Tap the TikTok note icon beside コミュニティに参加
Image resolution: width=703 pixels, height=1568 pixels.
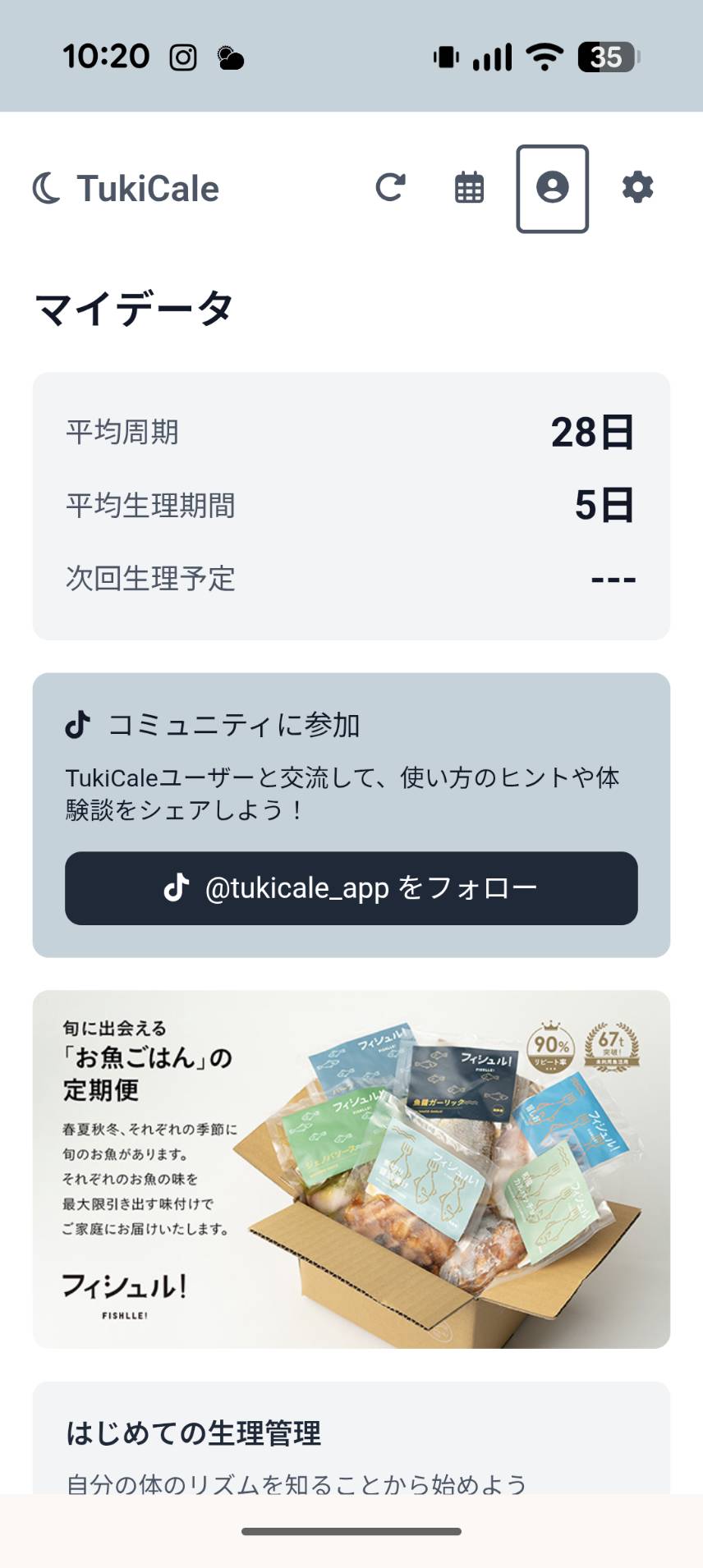[x=75, y=726]
